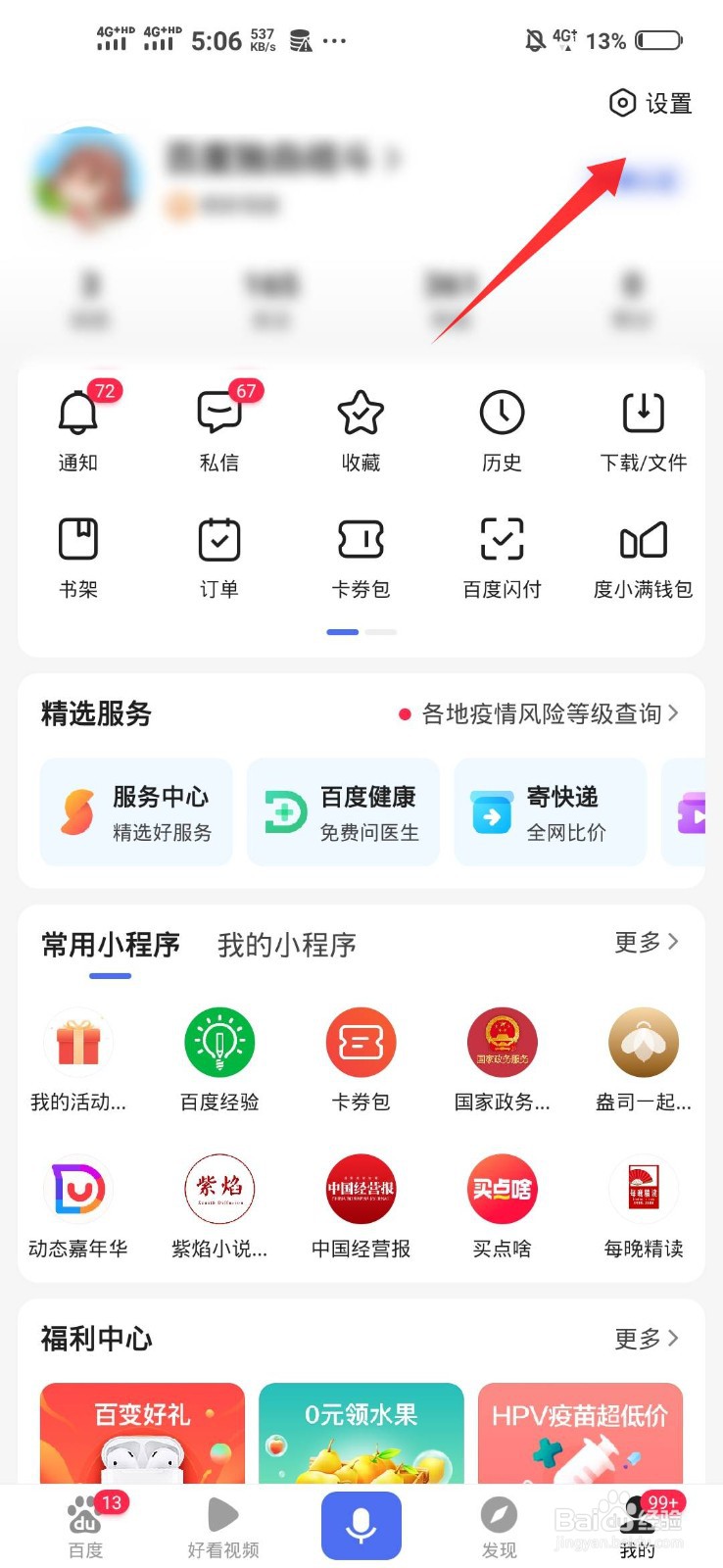The height and width of the screenshot is (1568, 723).
Task: Tap 更多 beside 常用小程序
Action: [x=646, y=943]
